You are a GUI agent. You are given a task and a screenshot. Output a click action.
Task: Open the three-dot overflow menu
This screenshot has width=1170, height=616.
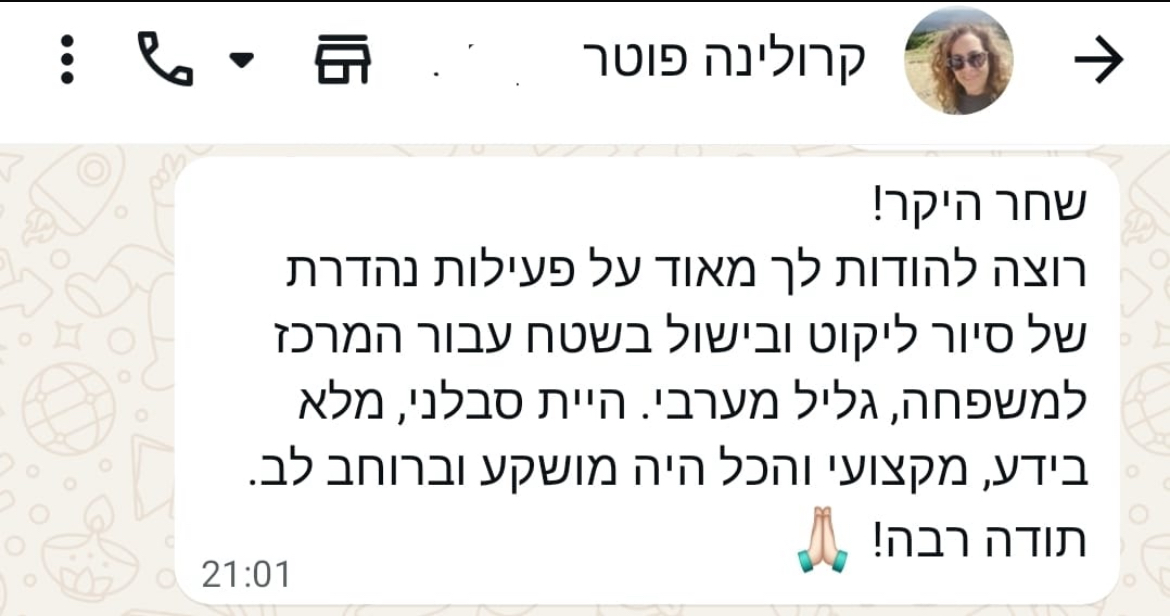(x=67, y=60)
